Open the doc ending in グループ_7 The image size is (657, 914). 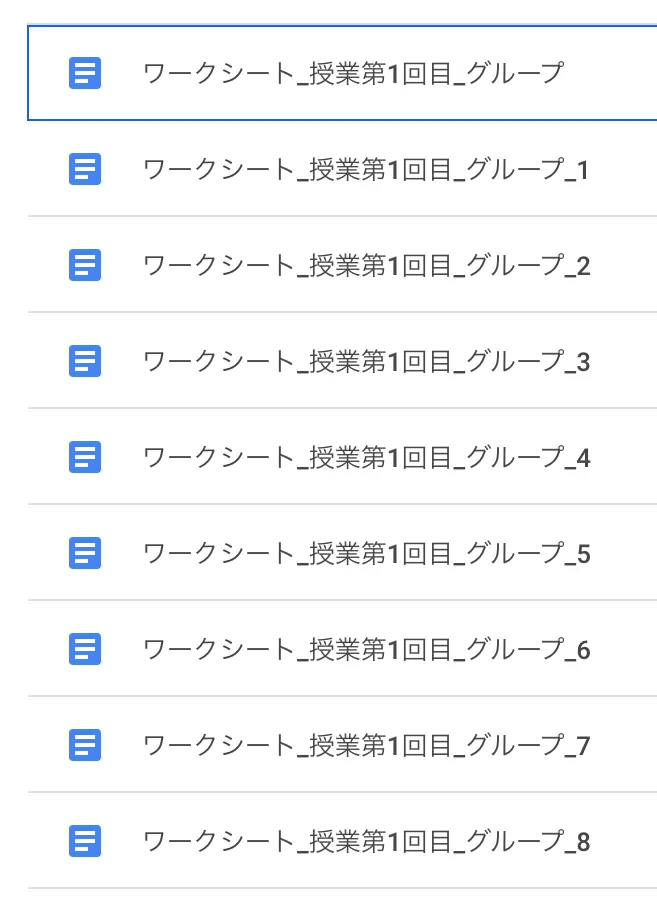tap(366, 746)
